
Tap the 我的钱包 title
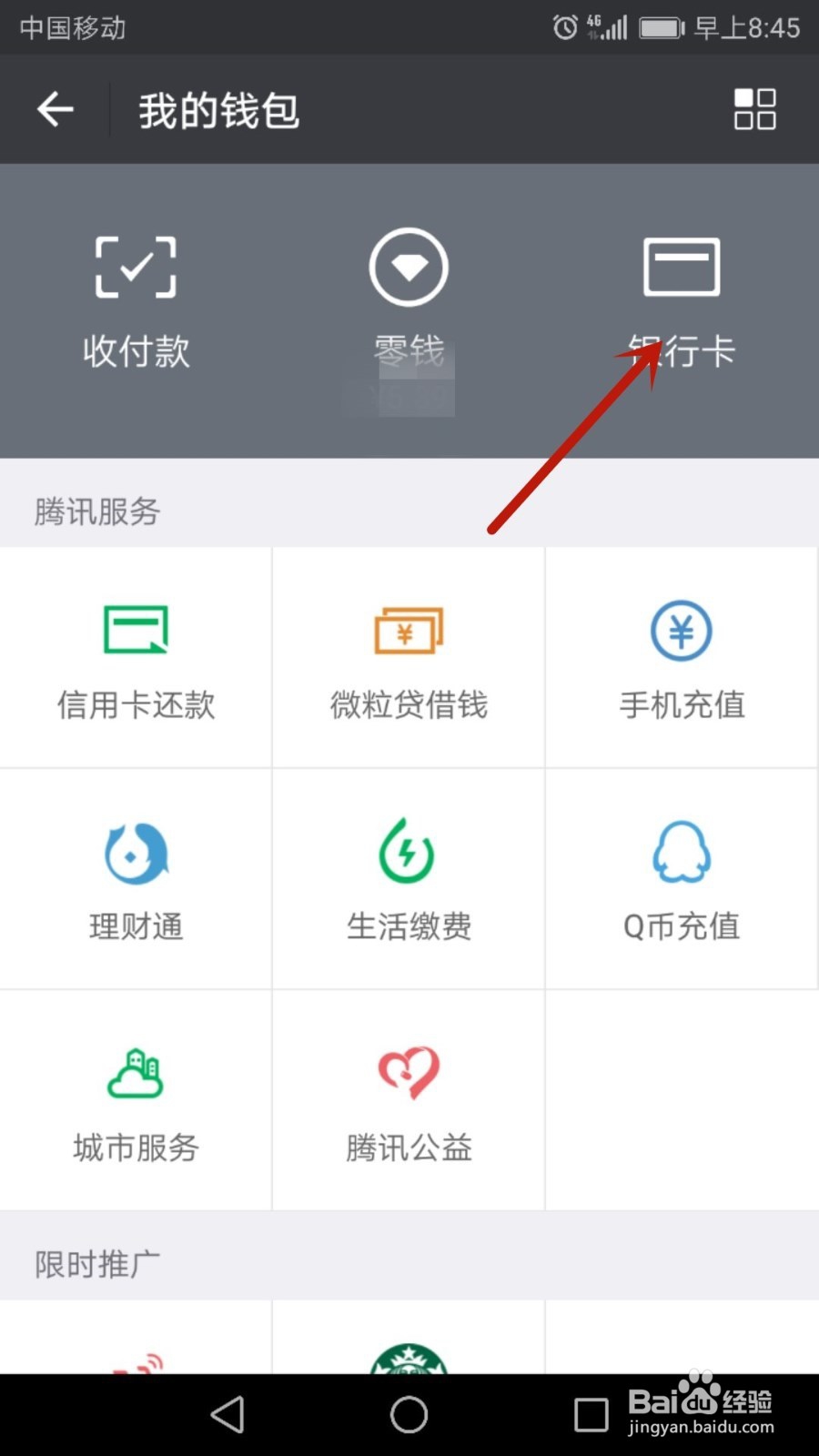click(218, 108)
